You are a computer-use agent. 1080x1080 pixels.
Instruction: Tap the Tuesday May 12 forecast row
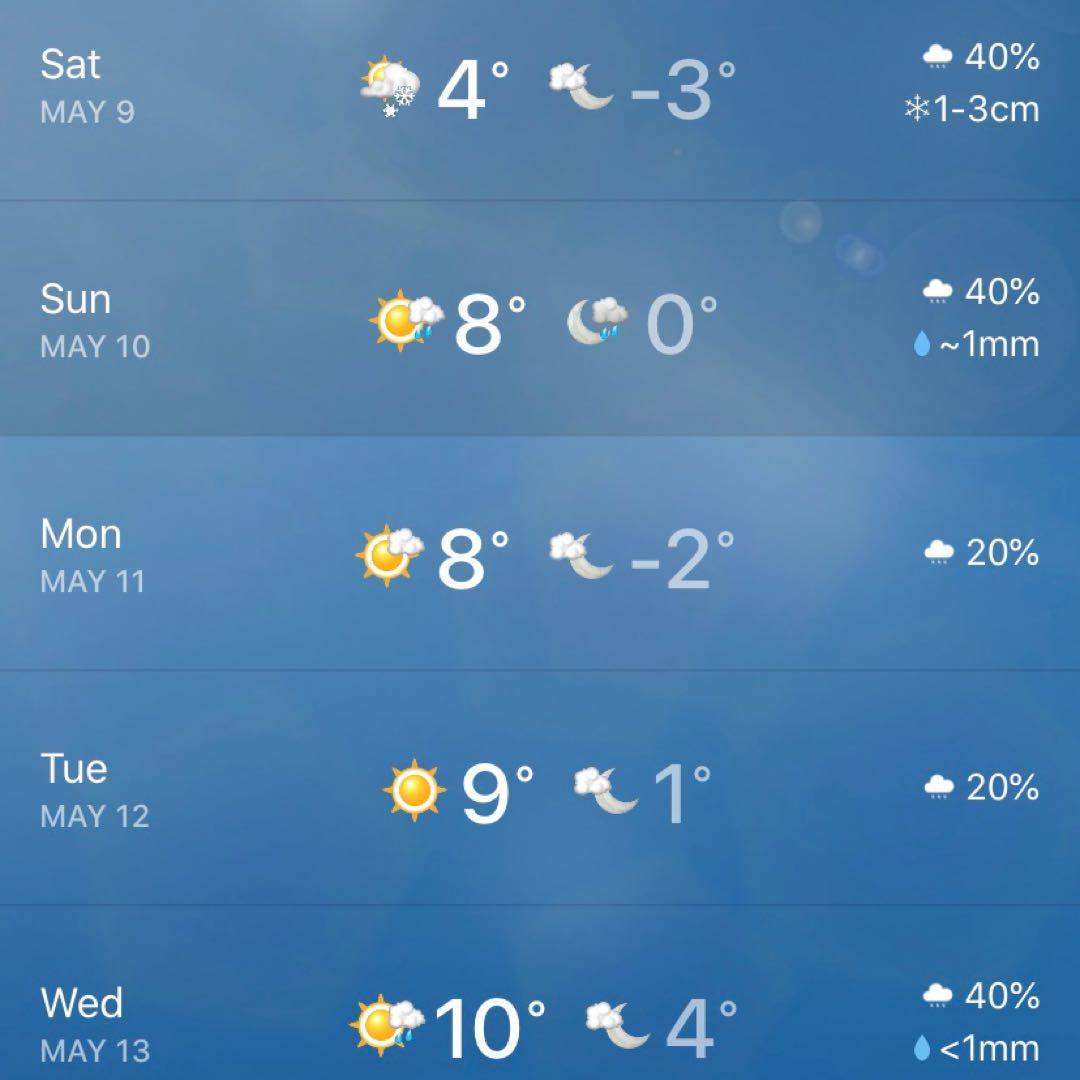[540, 790]
